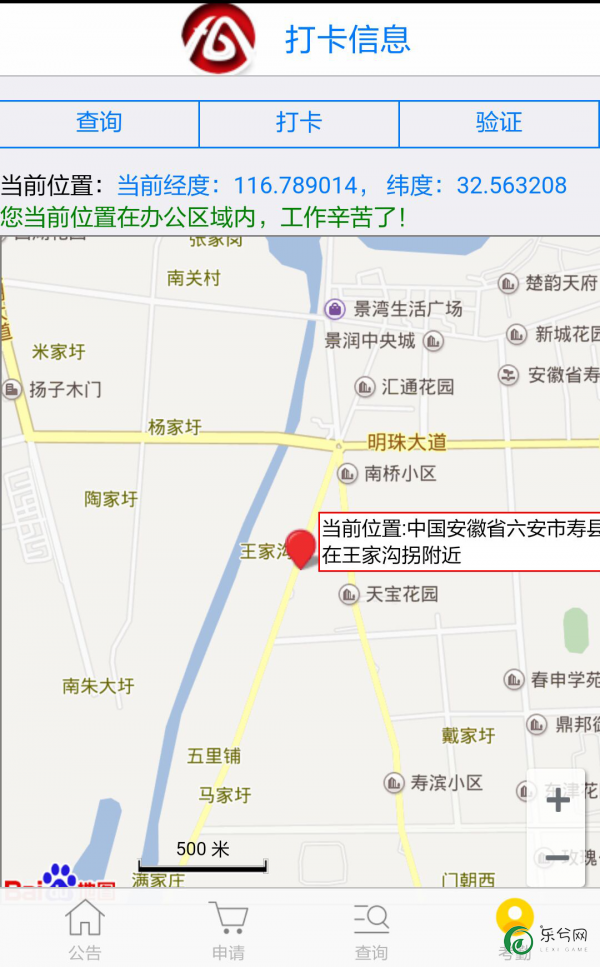Zoom in the map with plus button
600x967 pixels.
[x=557, y=800]
